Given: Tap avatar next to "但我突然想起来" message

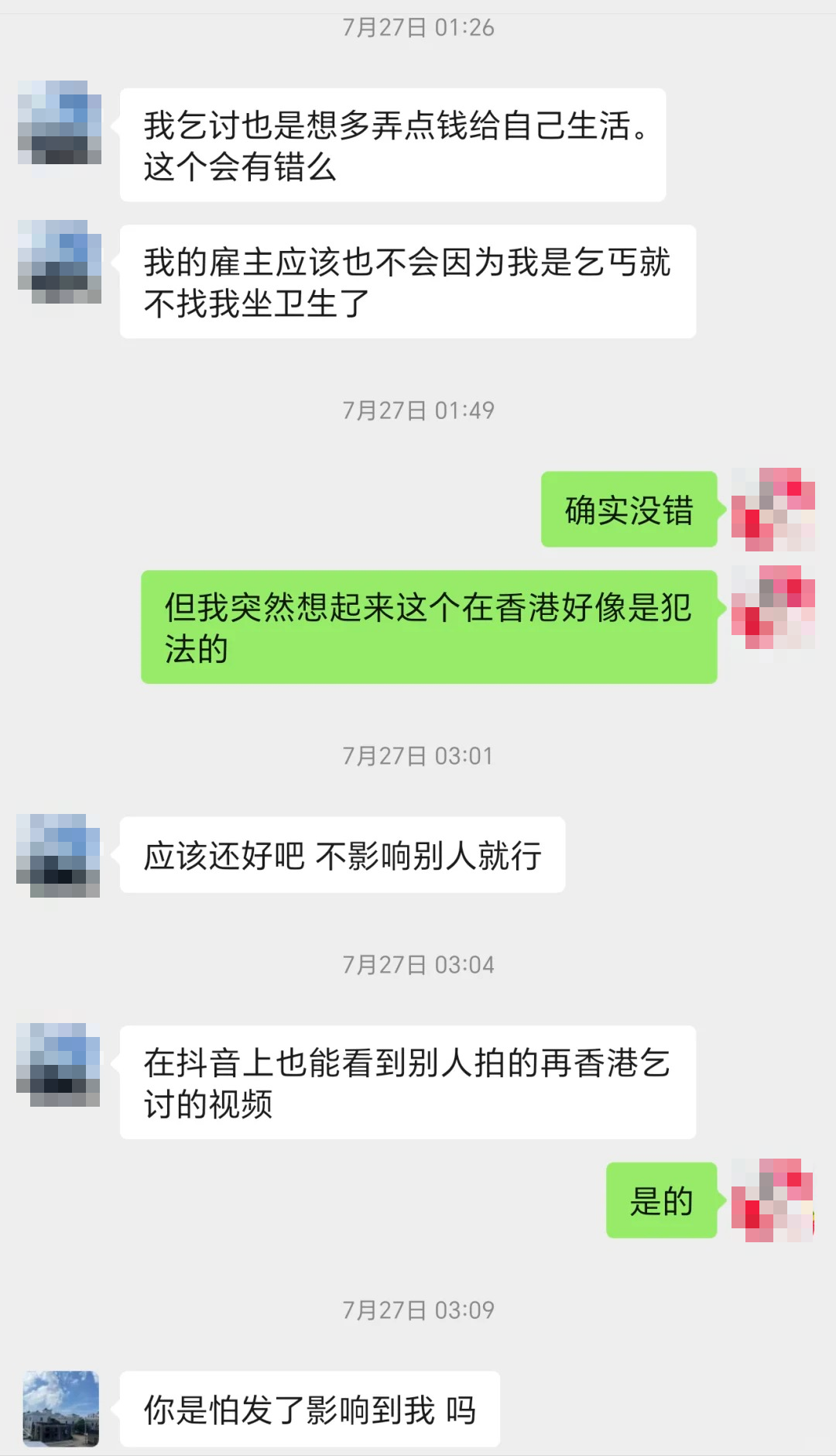Looking at the screenshot, I should pyautogui.click(x=773, y=607).
